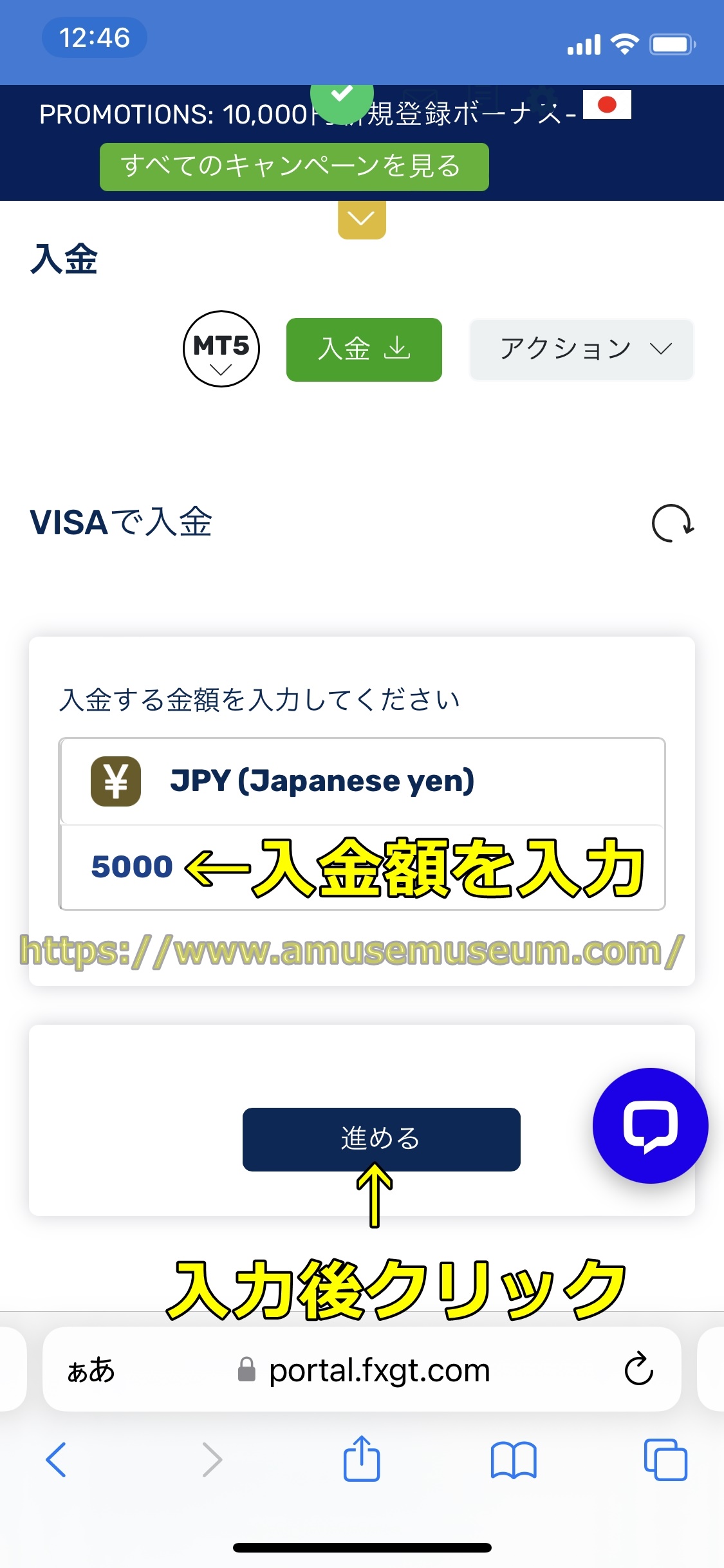Image resolution: width=724 pixels, height=1568 pixels.
Task: Select the JPY (Japanese yen) currency field
Action: [x=362, y=781]
